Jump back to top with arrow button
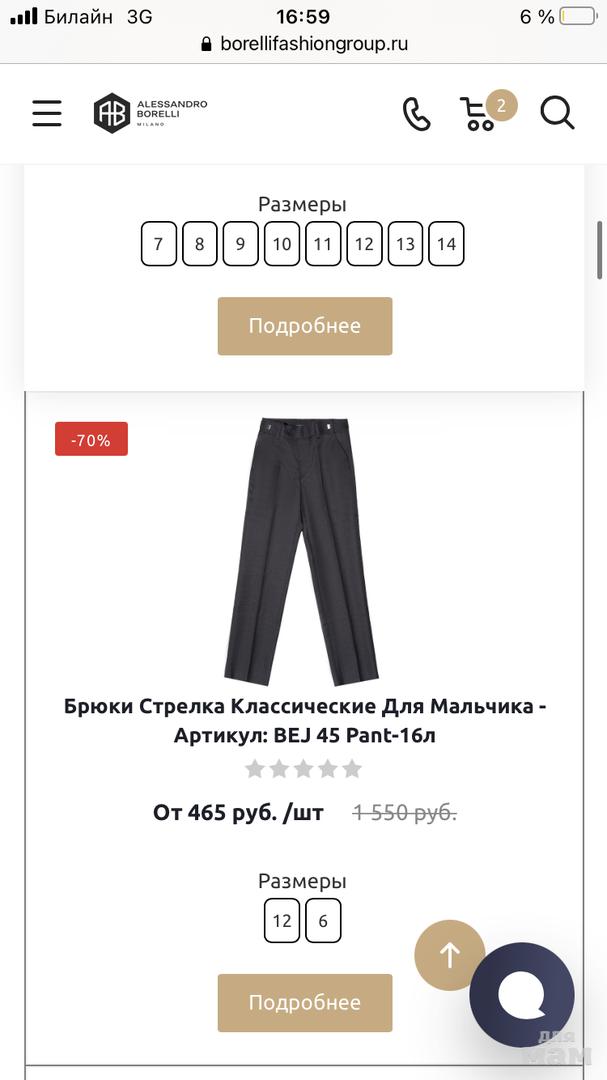 pyautogui.click(x=450, y=955)
